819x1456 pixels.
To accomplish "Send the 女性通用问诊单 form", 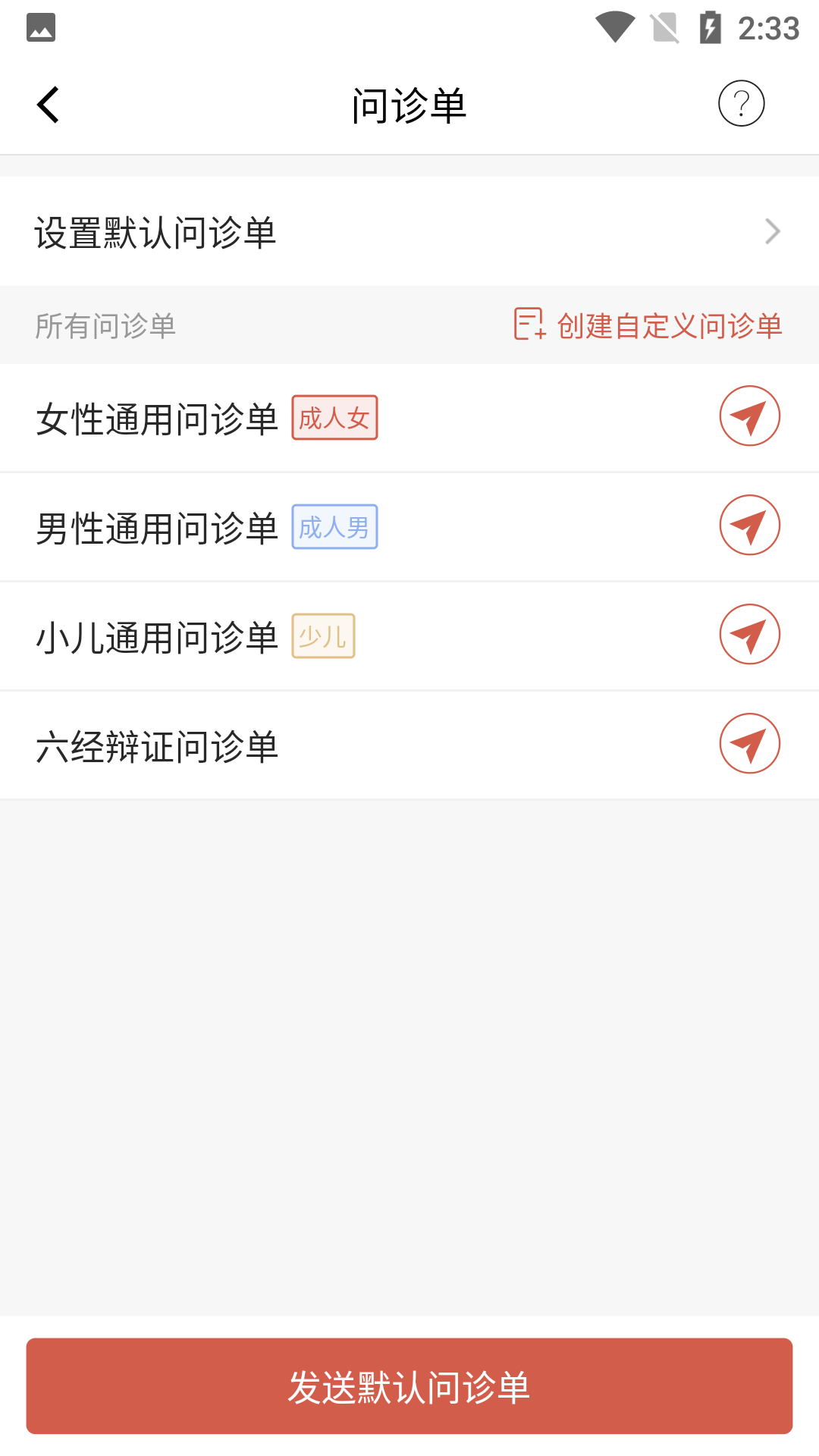I will 749,416.
